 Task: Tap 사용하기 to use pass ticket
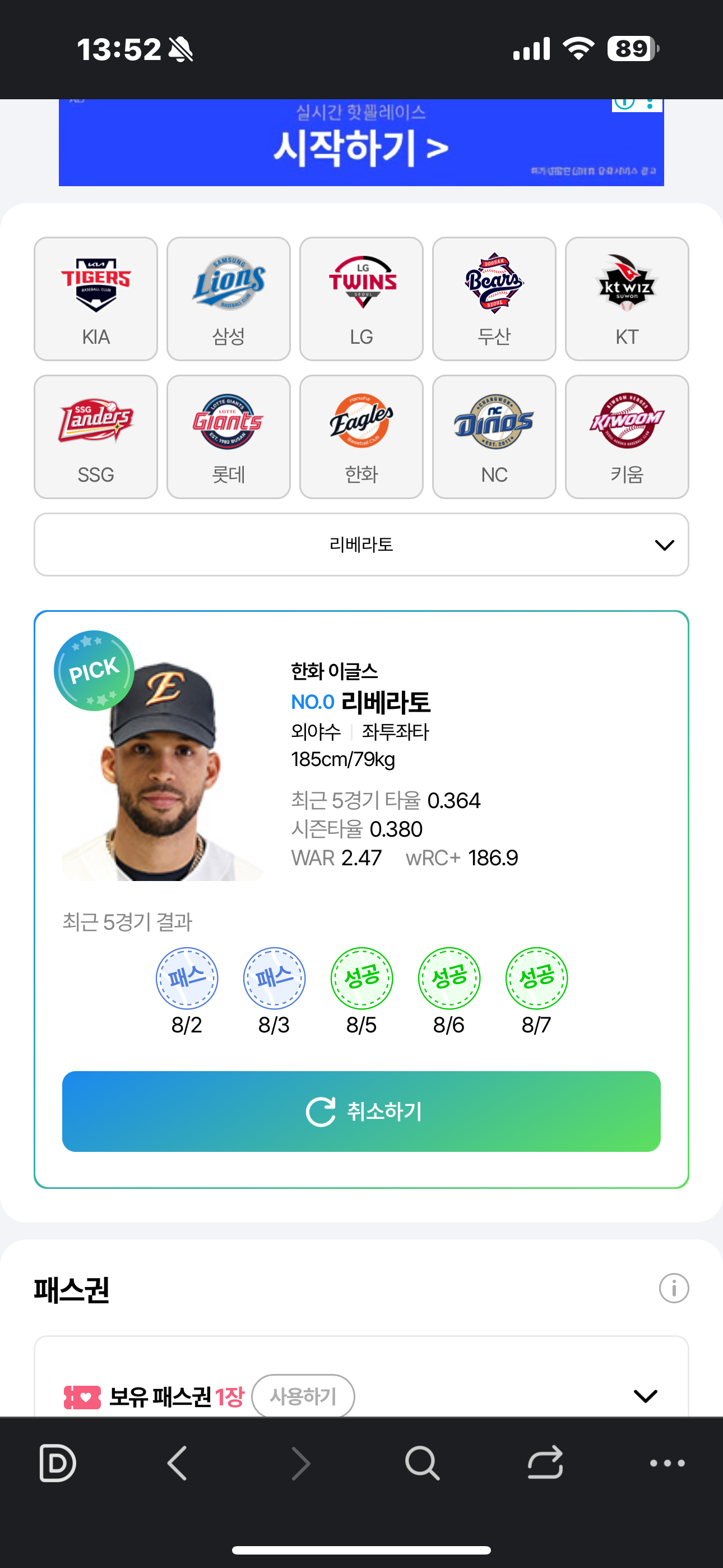(303, 1395)
